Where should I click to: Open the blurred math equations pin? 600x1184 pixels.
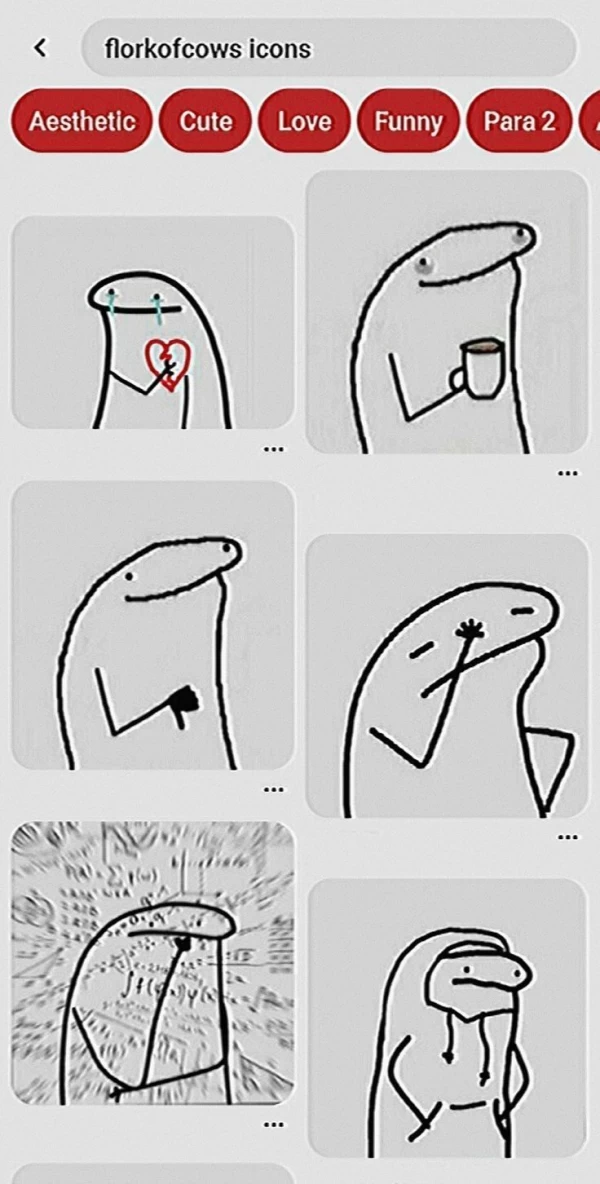click(x=152, y=962)
